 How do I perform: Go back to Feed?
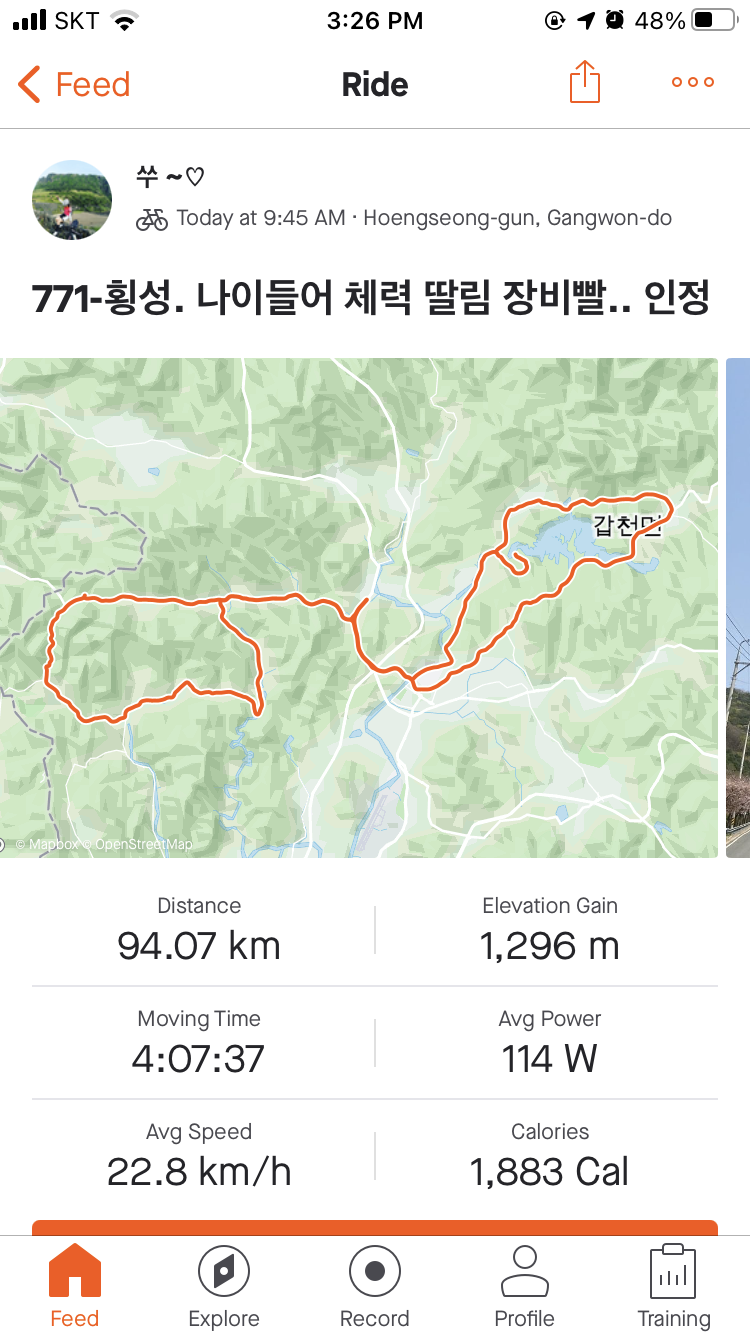click(74, 84)
